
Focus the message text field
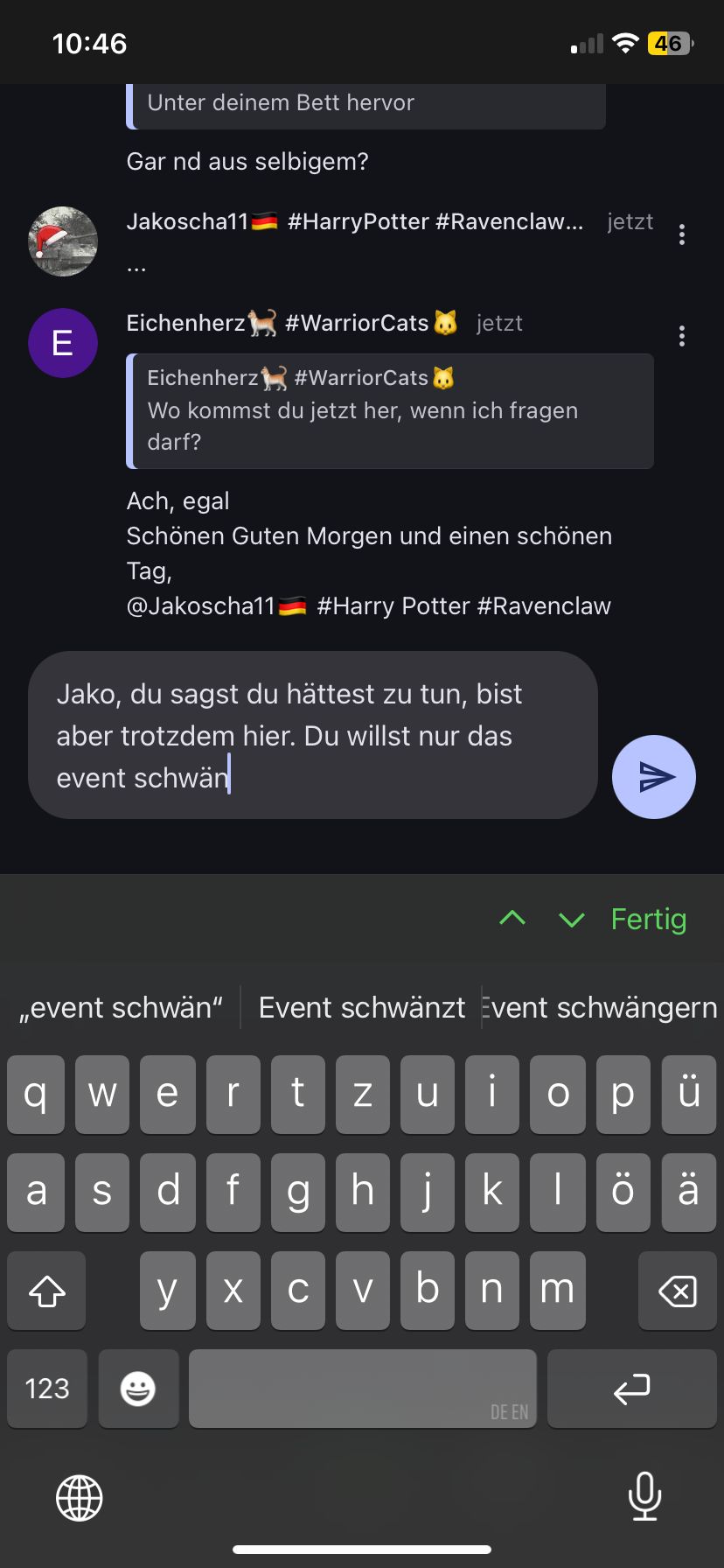pos(312,735)
